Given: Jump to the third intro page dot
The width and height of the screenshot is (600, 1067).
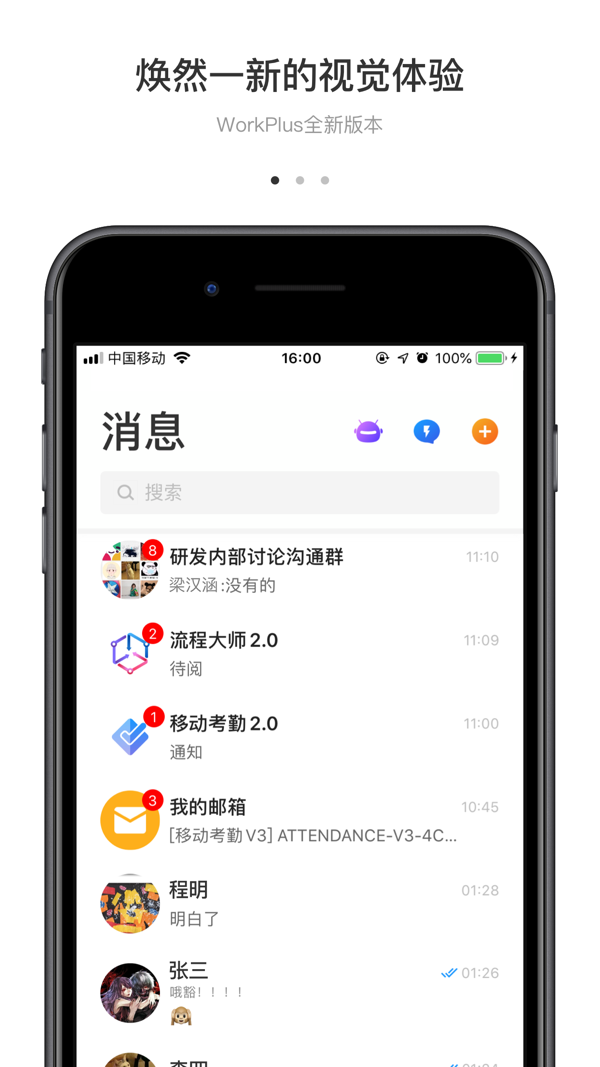Looking at the screenshot, I should click(x=325, y=180).
